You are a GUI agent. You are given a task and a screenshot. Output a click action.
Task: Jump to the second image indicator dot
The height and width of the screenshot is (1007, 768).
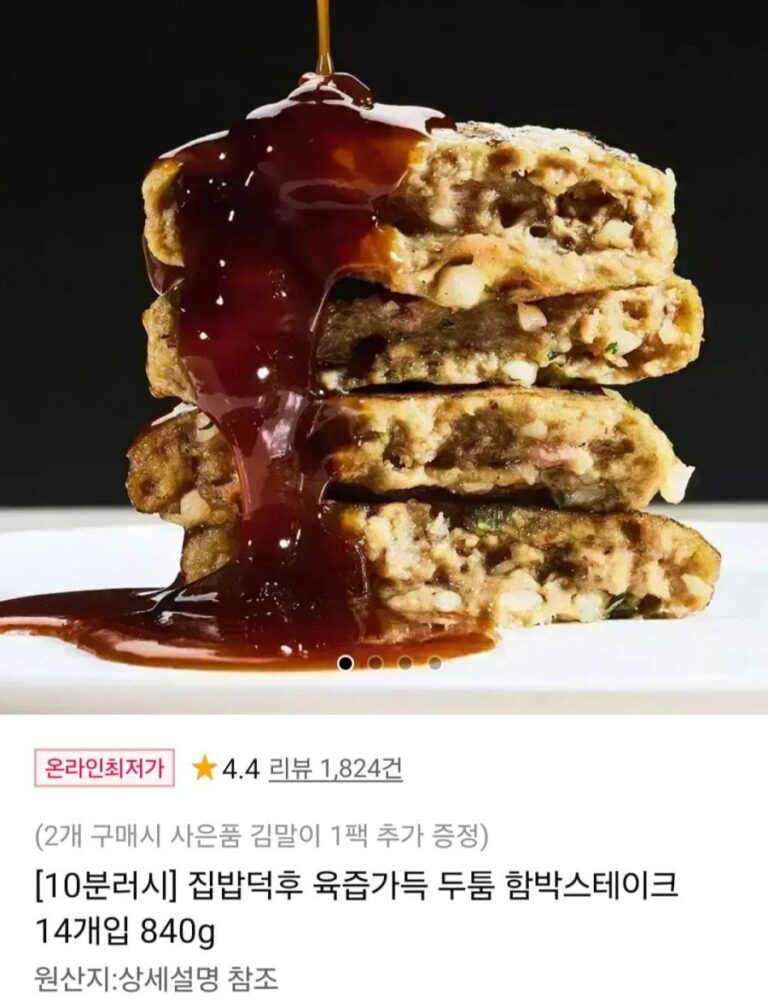pyautogui.click(x=375, y=662)
